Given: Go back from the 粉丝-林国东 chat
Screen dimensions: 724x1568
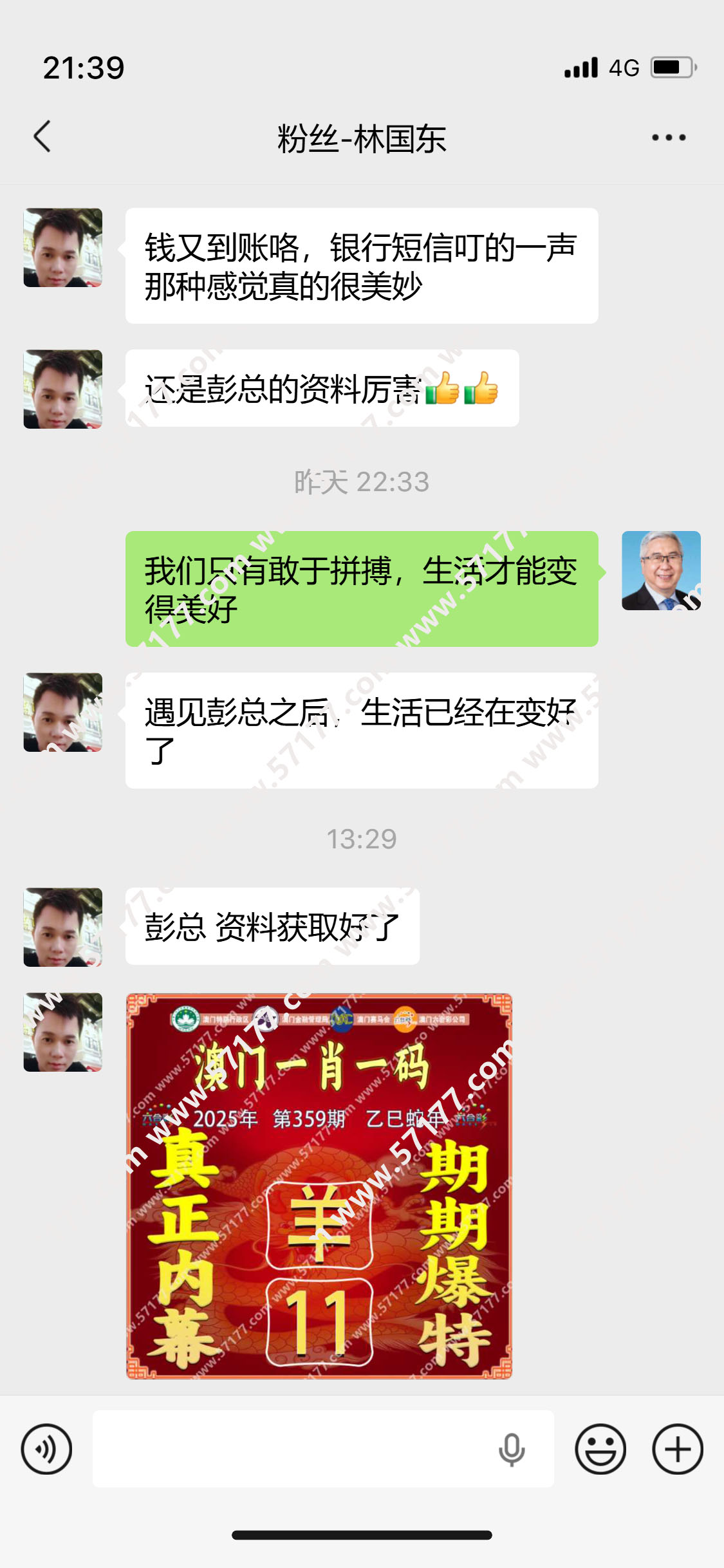Looking at the screenshot, I should [42, 136].
